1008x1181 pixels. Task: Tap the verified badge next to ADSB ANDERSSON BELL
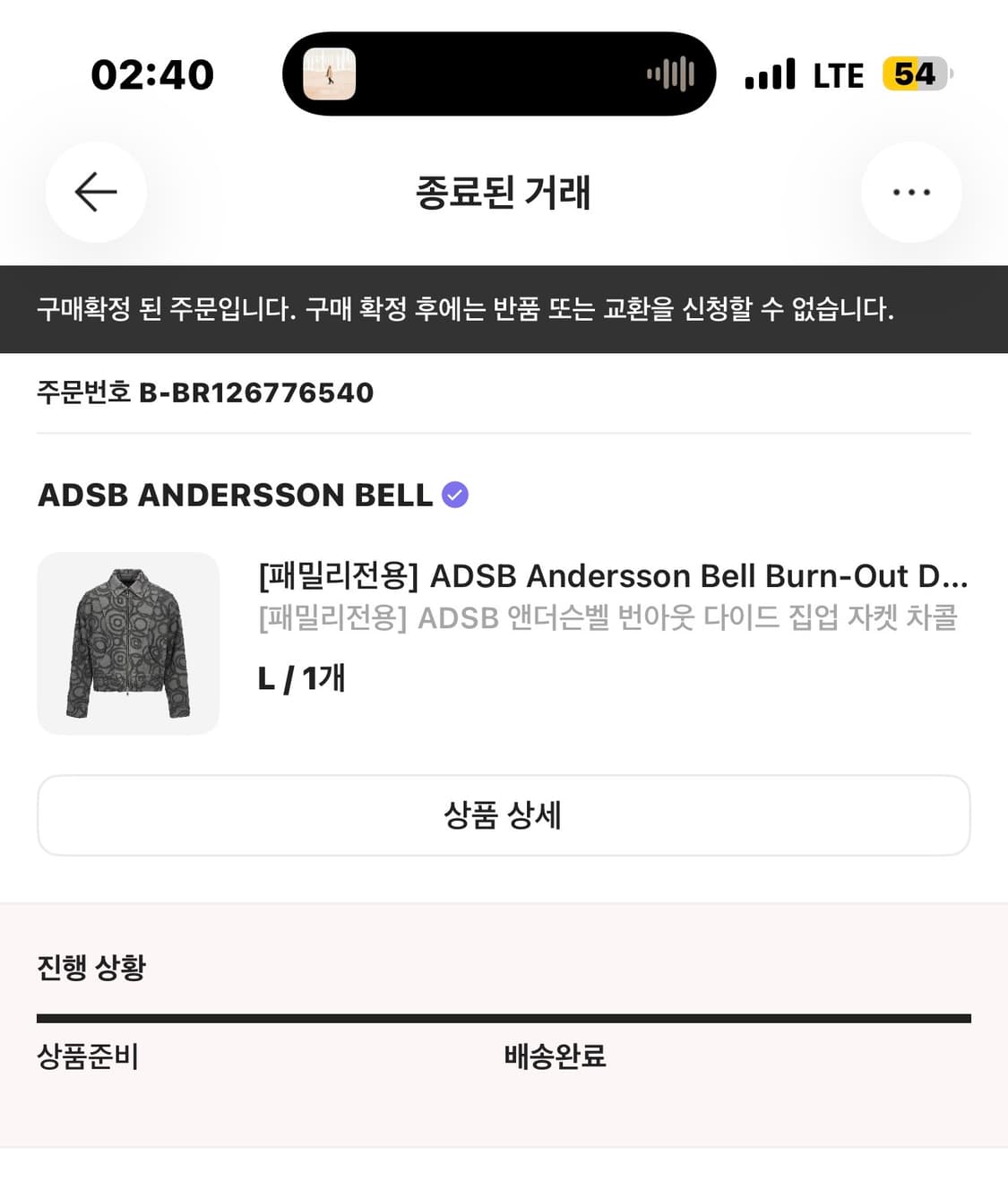coord(457,494)
